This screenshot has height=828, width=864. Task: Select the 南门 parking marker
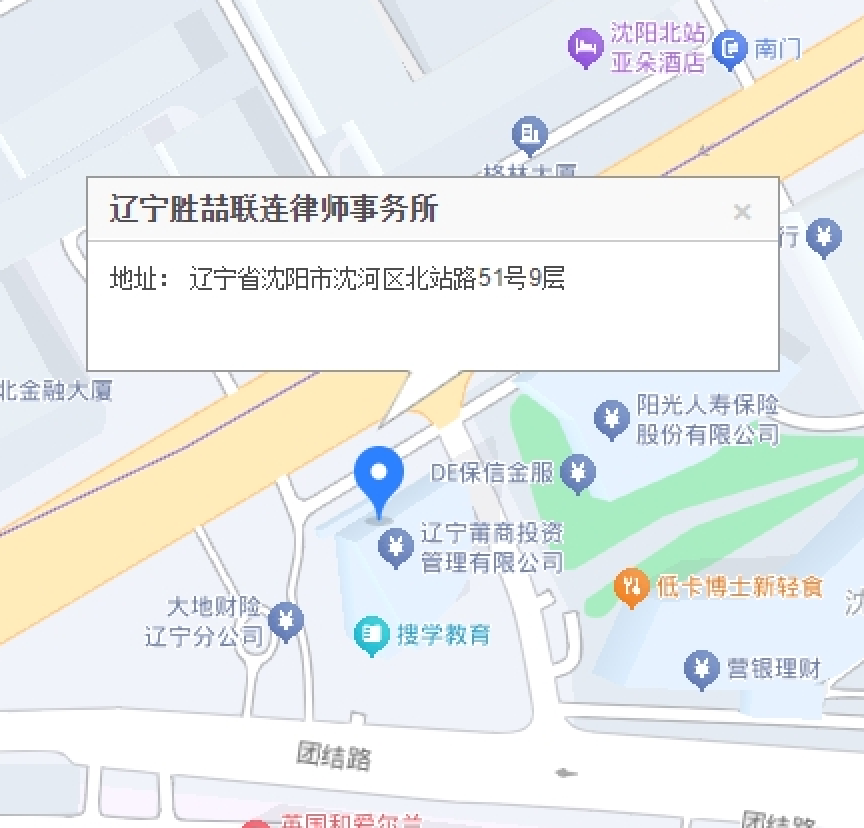pos(732,46)
